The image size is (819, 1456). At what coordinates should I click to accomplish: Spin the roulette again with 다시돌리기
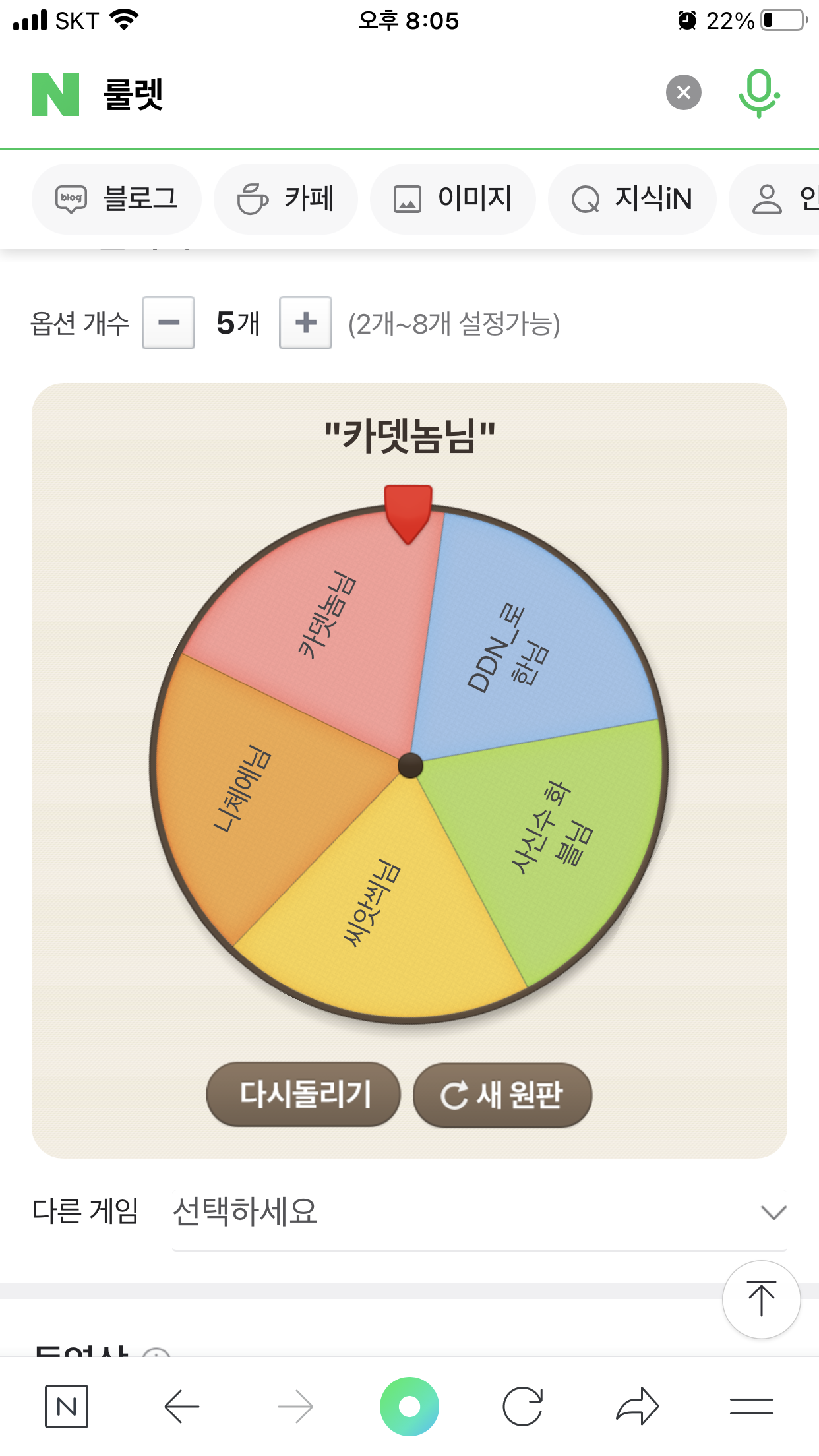pyautogui.click(x=304, y=1094)
